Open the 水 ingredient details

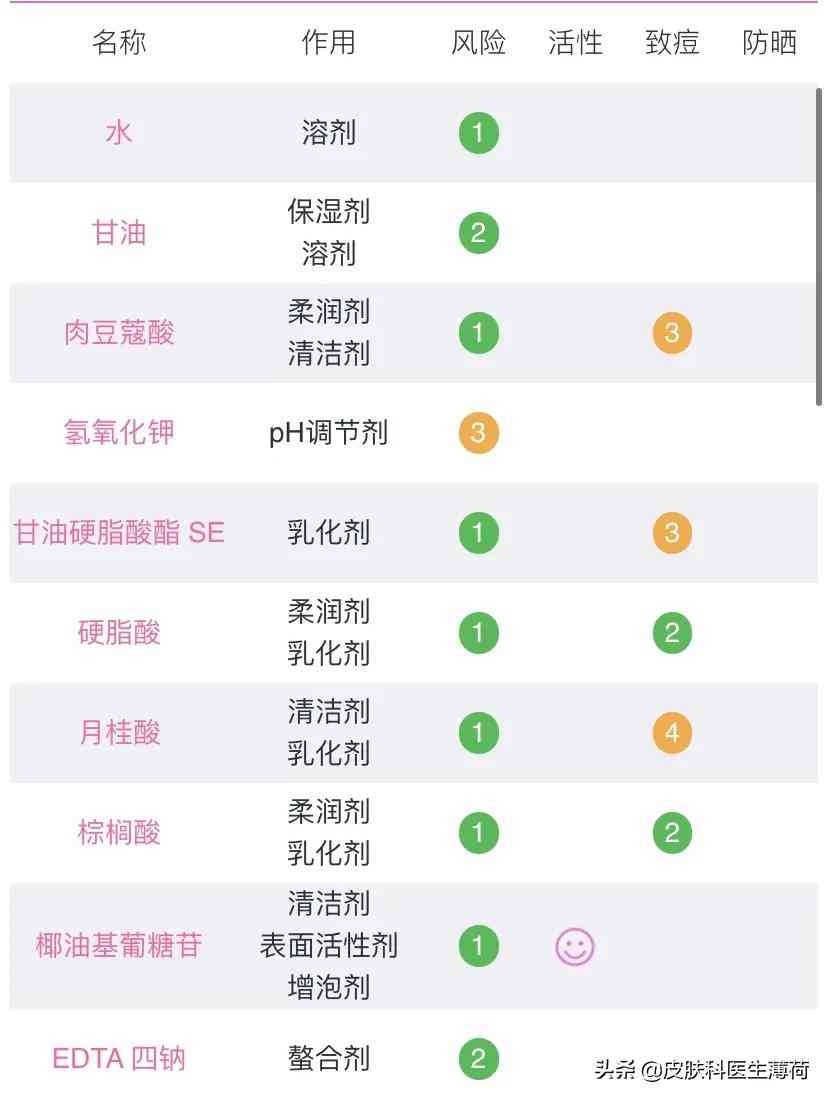coord(119,132)
